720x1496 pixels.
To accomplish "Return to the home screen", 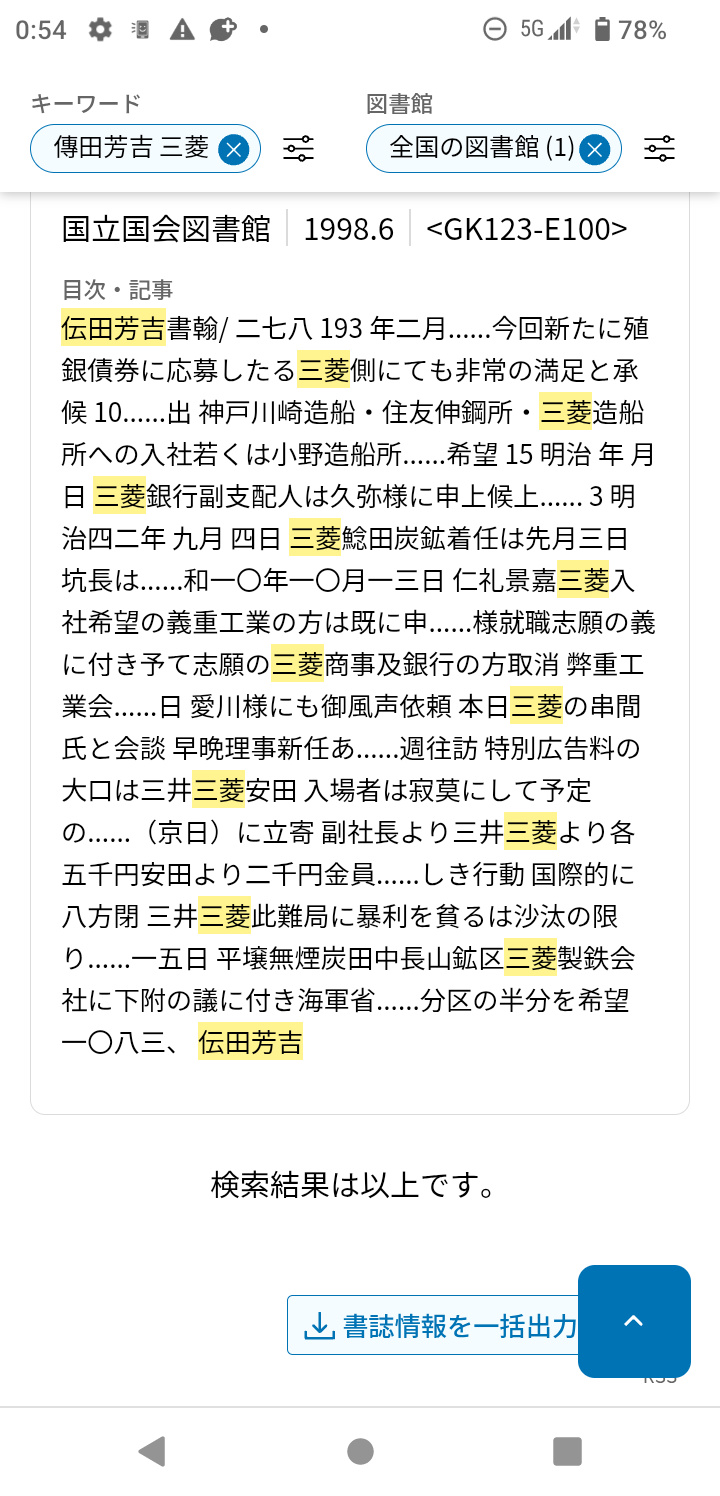I will click(360, 1451).
